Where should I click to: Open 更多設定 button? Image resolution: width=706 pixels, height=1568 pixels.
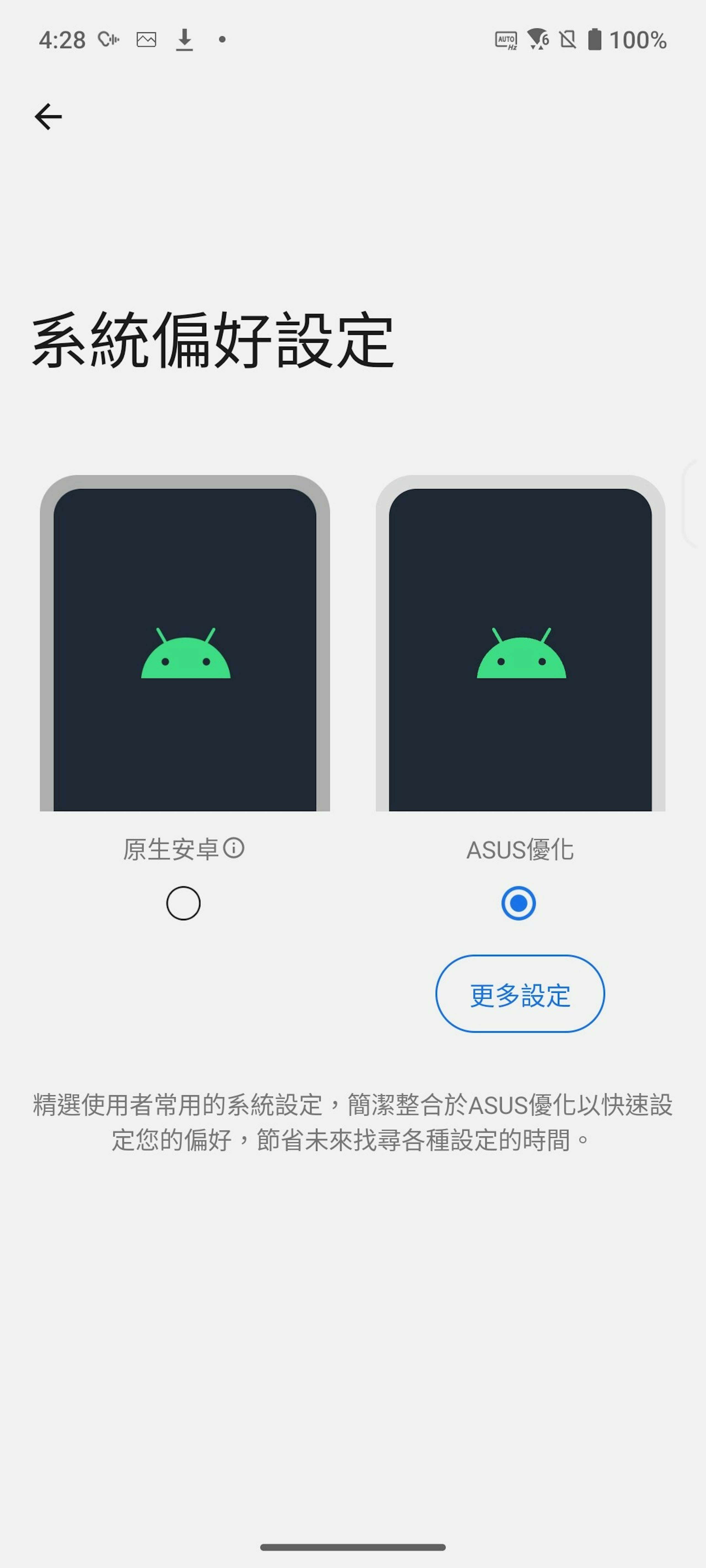(520, 994)
